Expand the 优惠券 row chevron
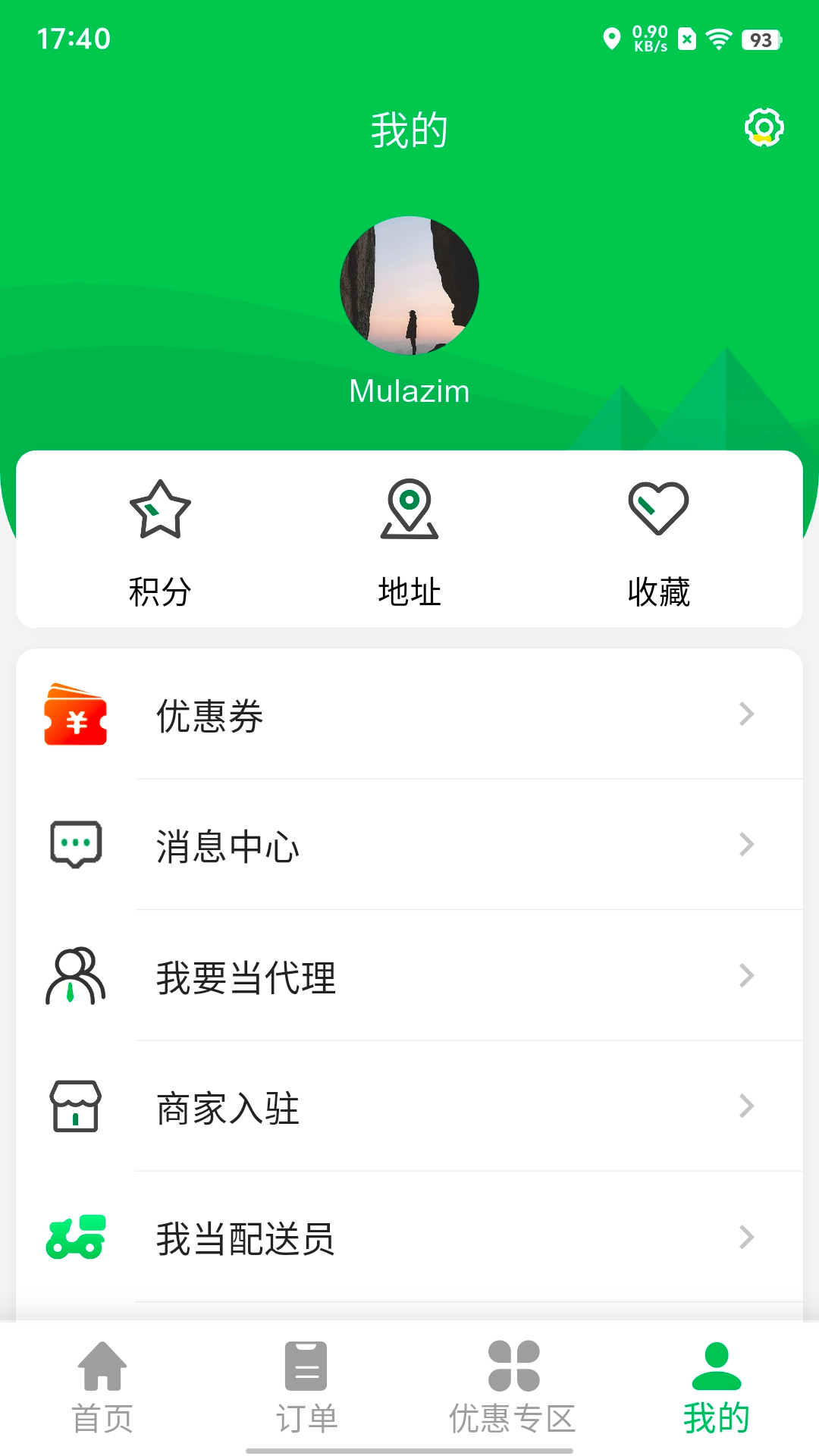The image size is (819, 1456). (x=747, y=714)
